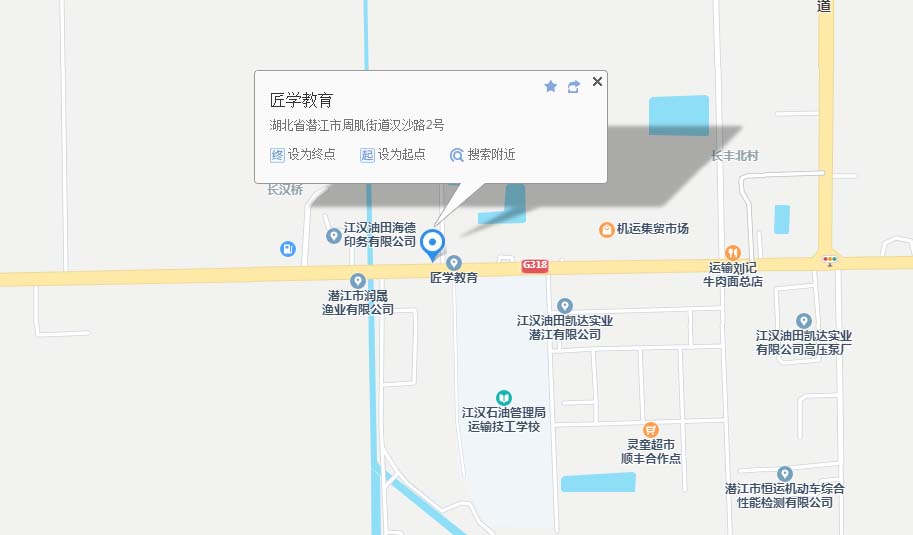
Task: Close the 匠学教育 info popup
Action: point(597,82)
